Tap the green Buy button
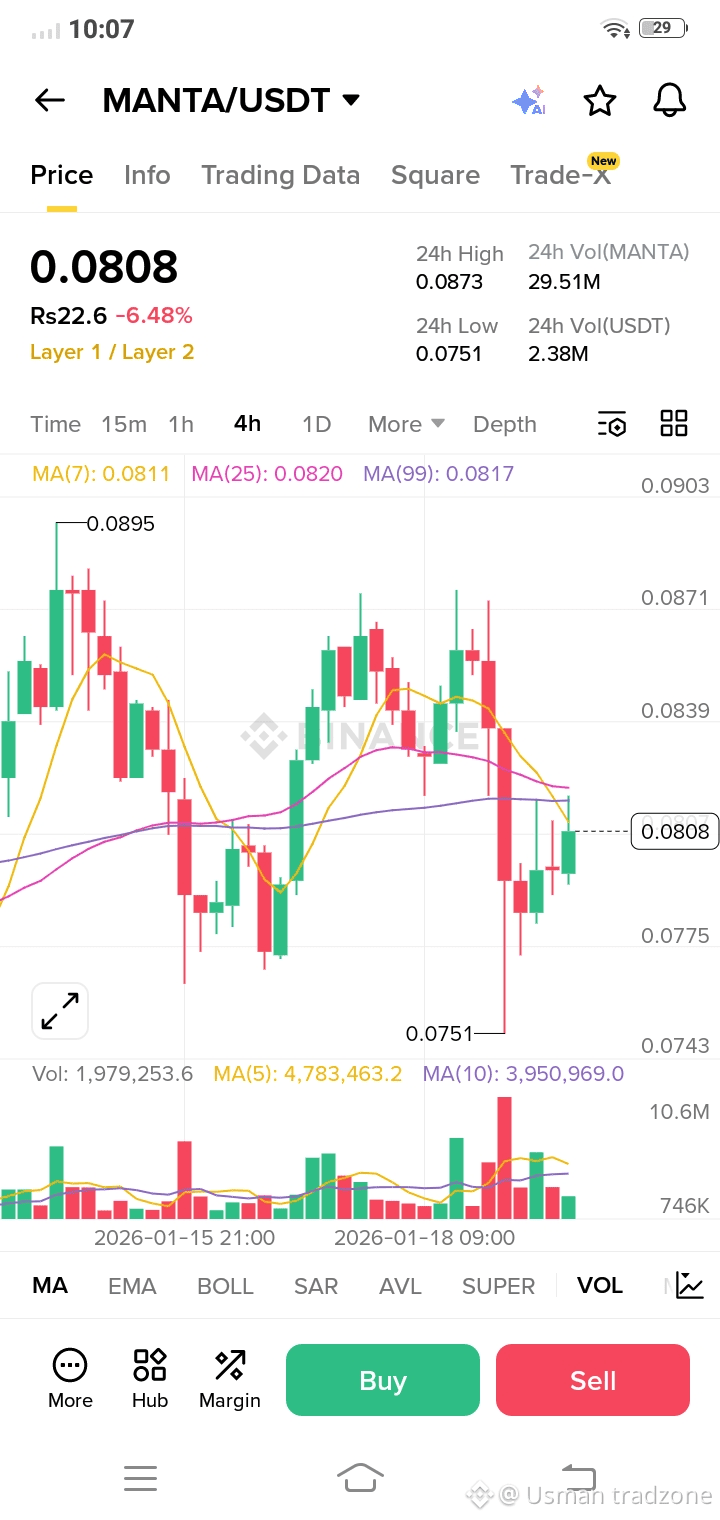 click(x=383, y=1380)
